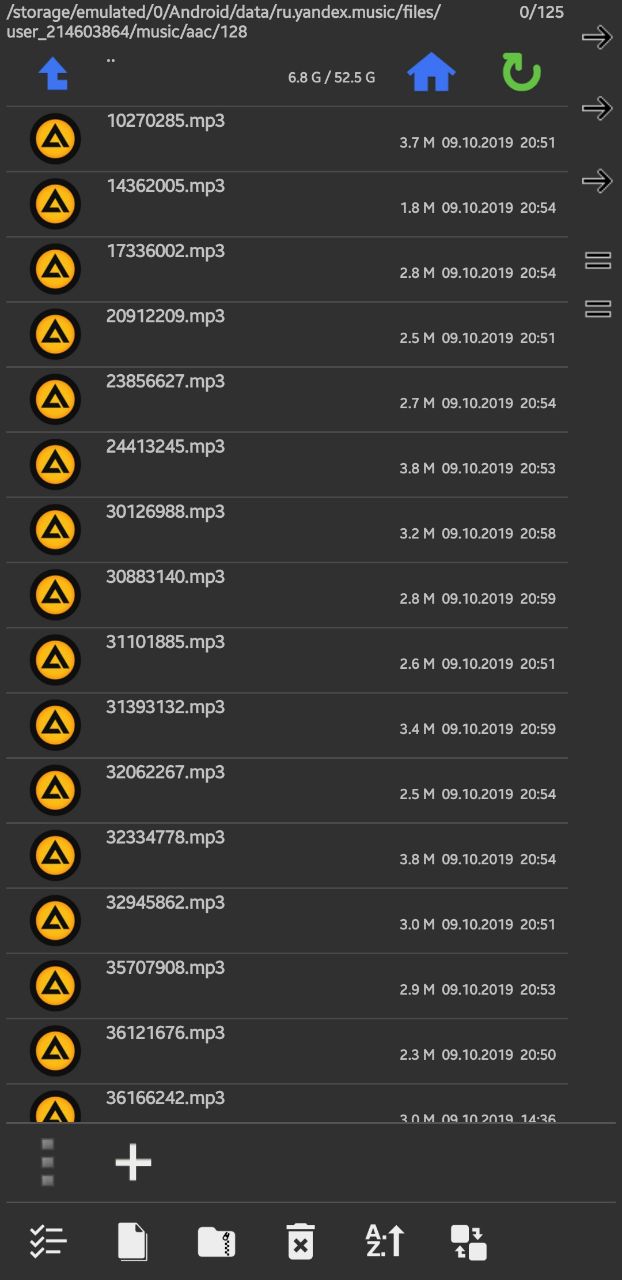Tap the zip archive folder icon
Screen dimensions: 622x1280
pos(216,1241)
